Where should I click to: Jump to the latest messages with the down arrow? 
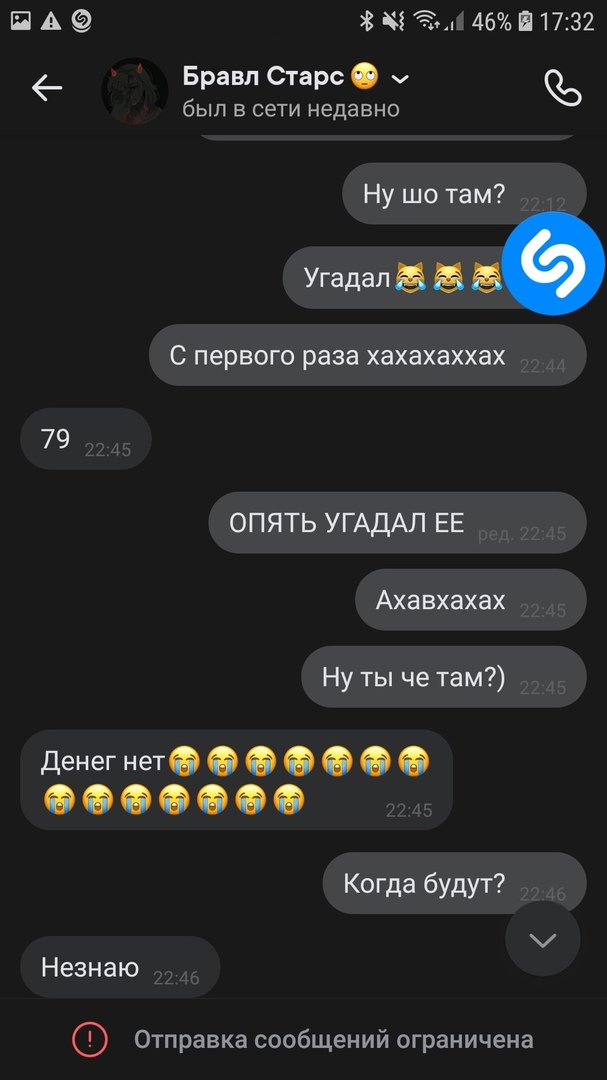[543, 939]
